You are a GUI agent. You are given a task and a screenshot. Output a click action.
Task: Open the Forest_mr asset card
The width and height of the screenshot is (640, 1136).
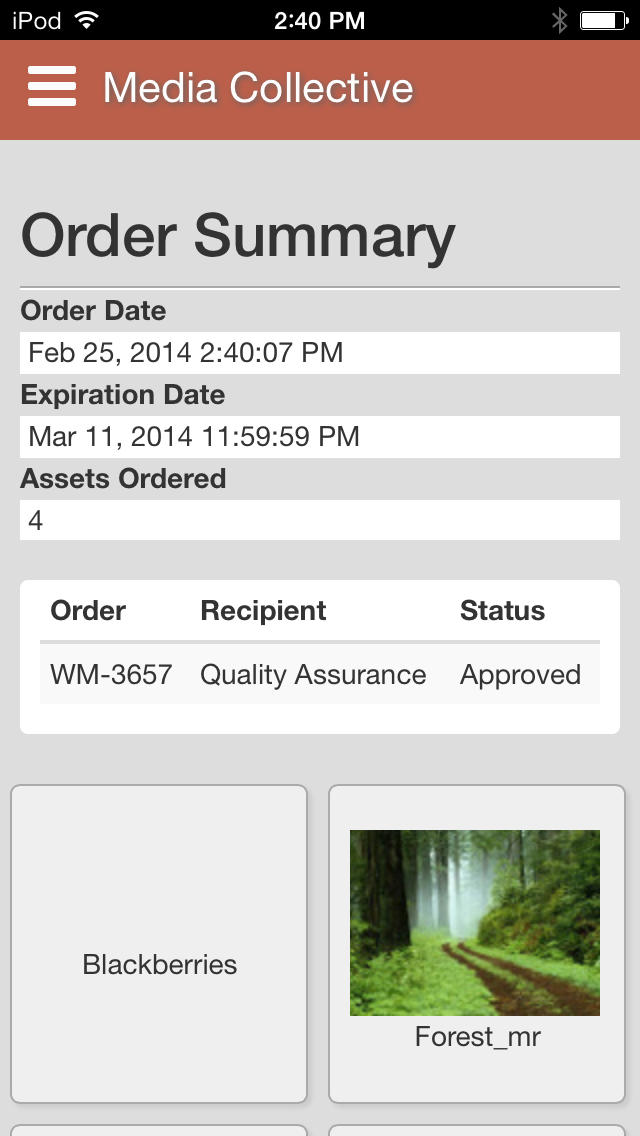477,944
